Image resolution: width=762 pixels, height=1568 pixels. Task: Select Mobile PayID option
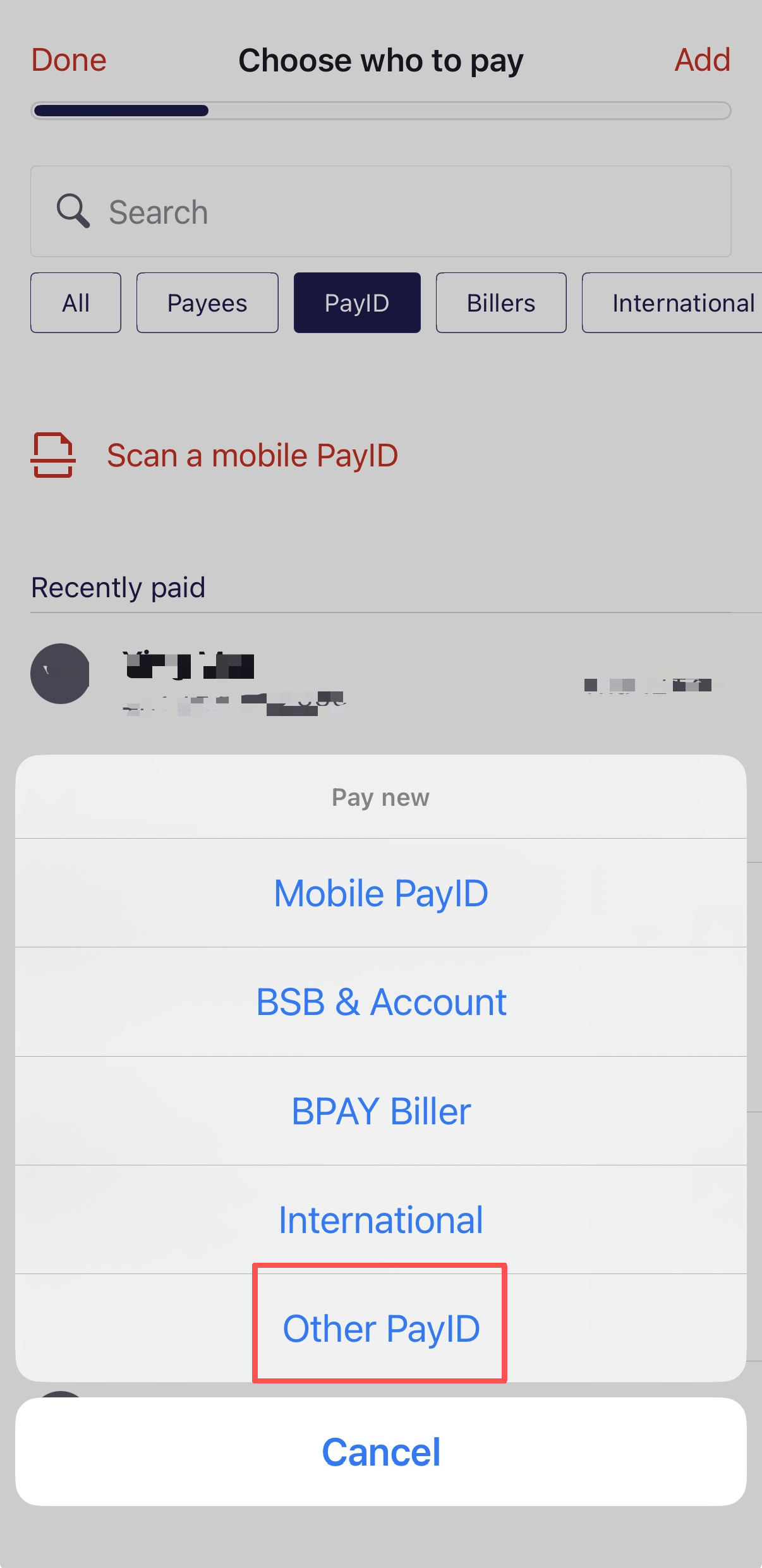tap(381, 893)
